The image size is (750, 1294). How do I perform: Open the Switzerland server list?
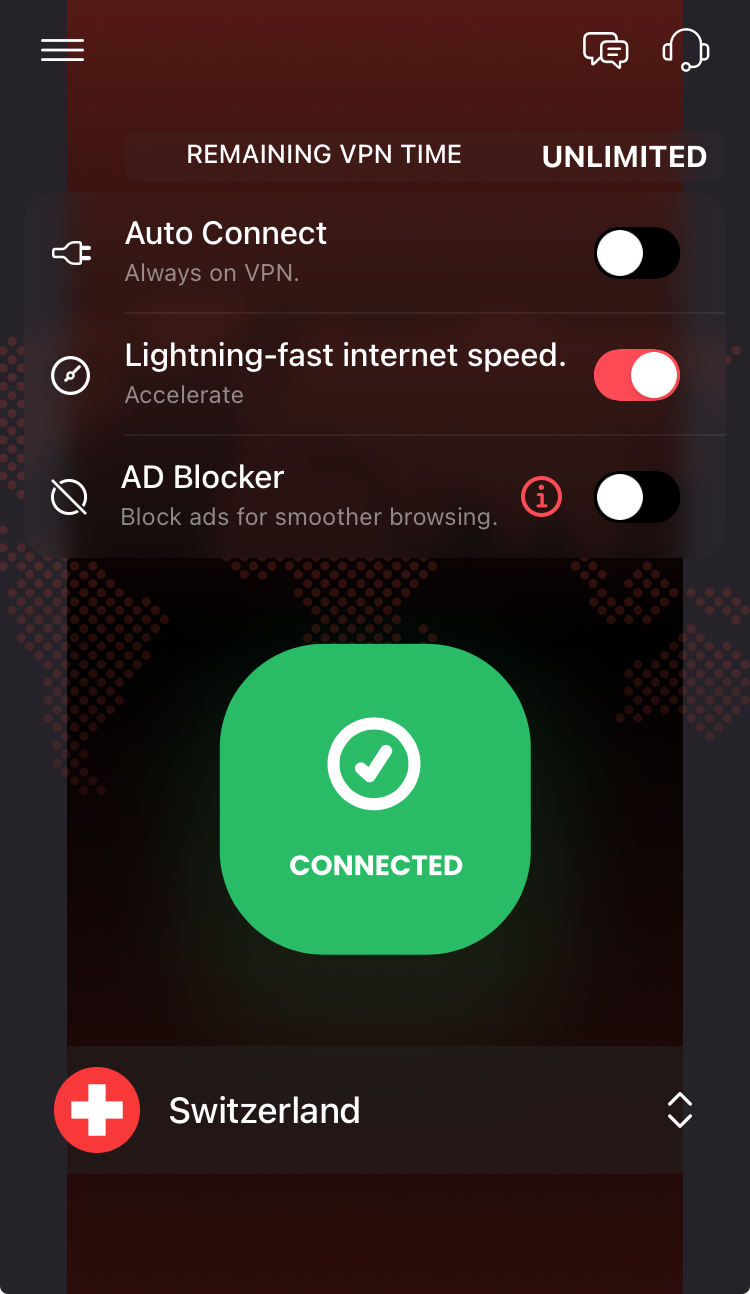coord(375,1110)
